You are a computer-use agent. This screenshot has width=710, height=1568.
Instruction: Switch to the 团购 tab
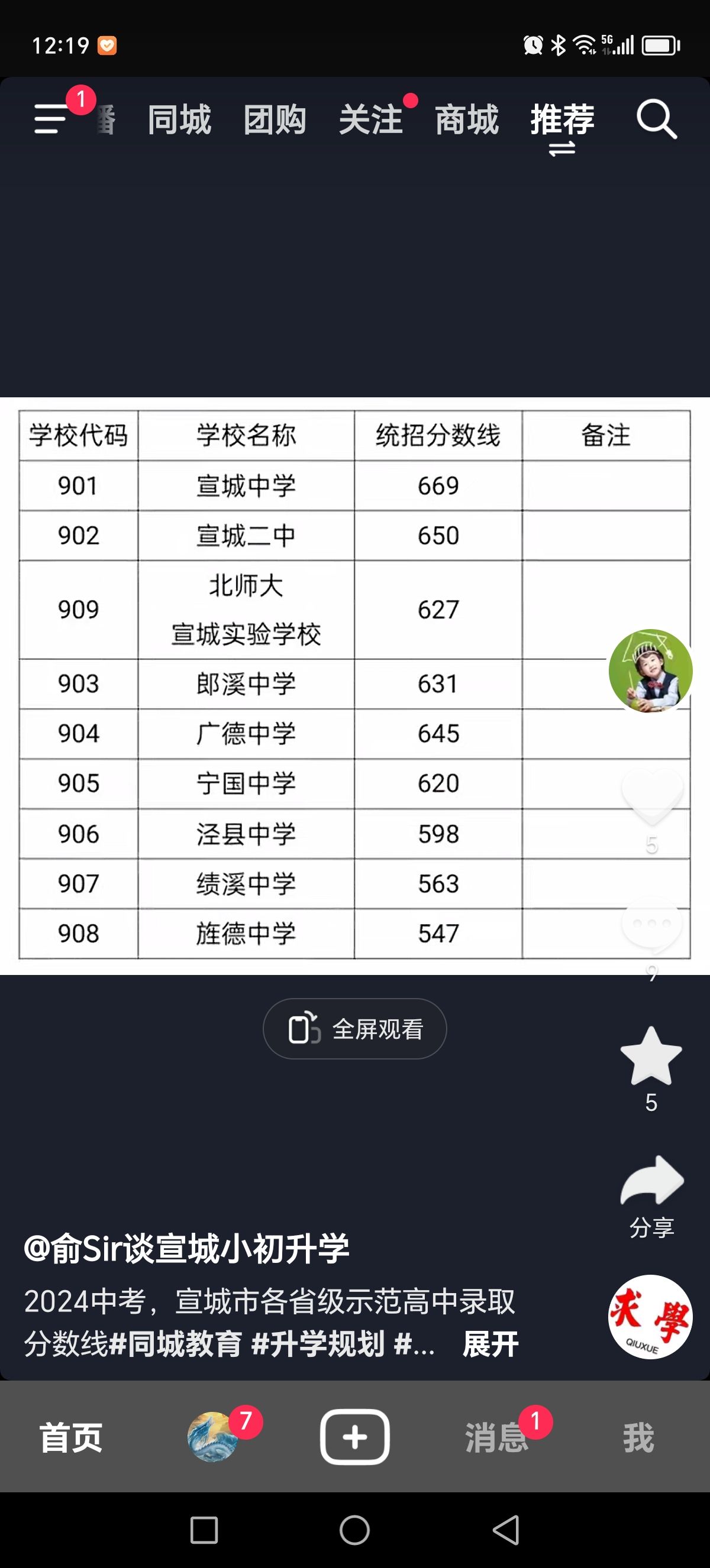pyautogui.click(x=275, y=119)
